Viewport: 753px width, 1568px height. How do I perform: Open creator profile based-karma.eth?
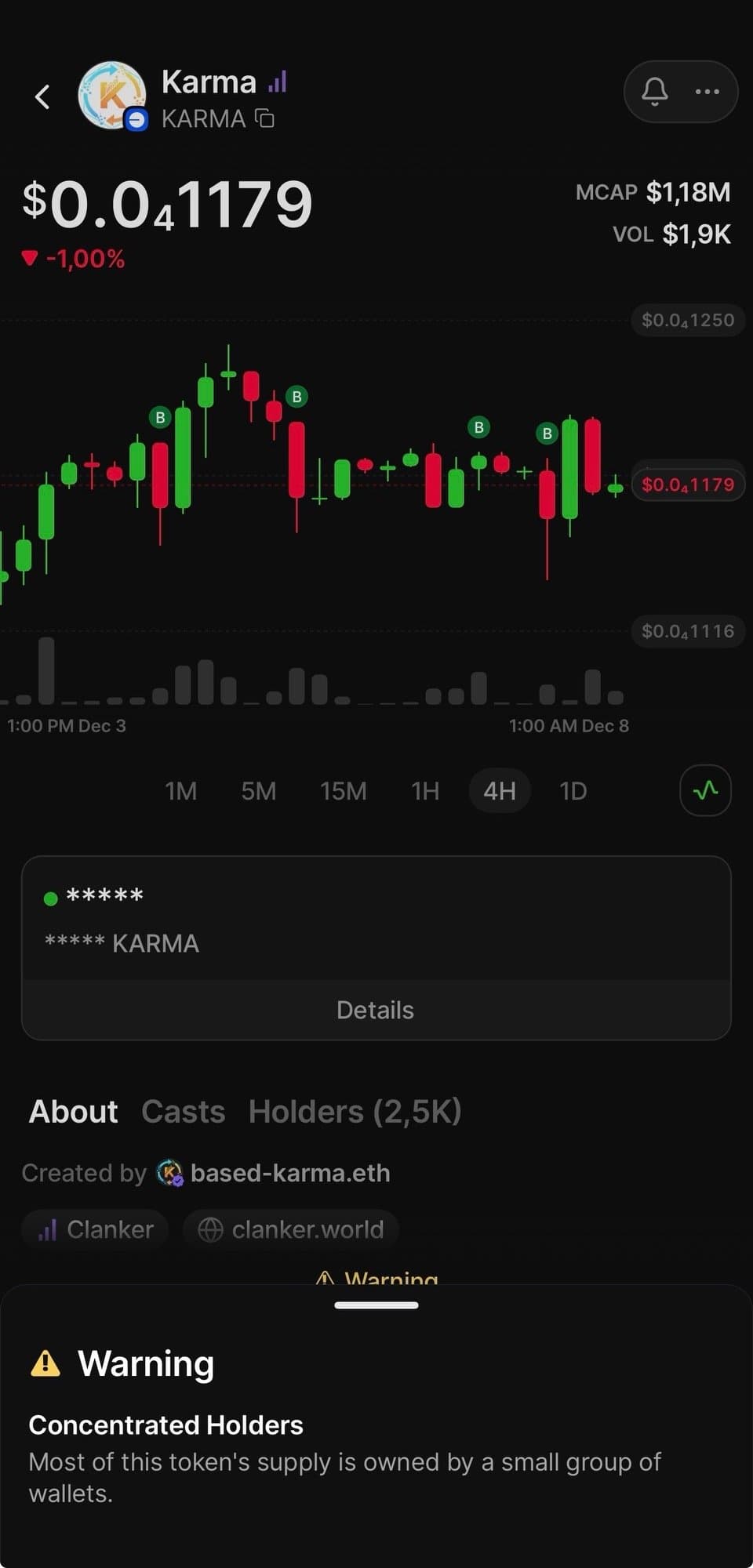[x=289, y=1173]
